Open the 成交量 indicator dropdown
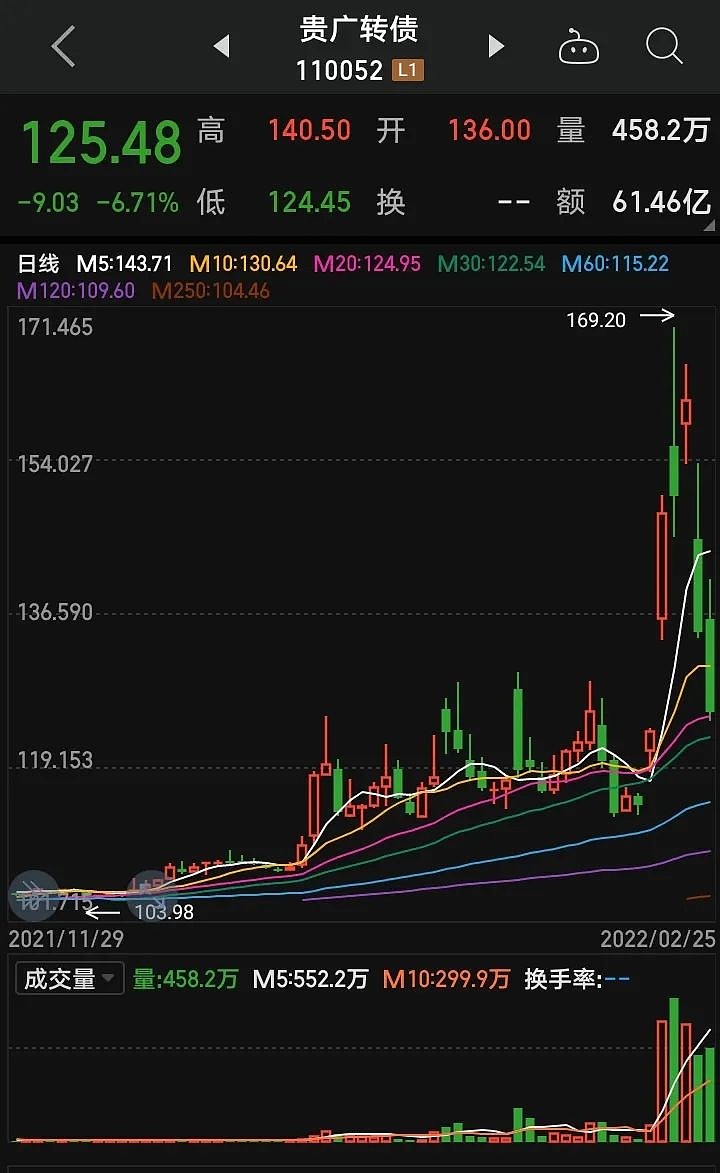 click(69, 978)
